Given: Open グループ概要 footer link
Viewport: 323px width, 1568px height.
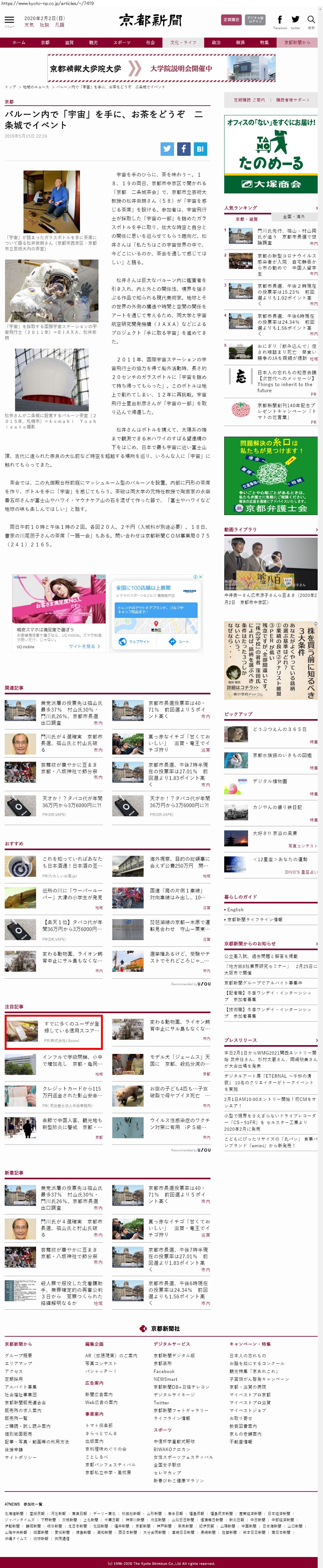Looking at the screenshot, I should [x=18, y=1355].
